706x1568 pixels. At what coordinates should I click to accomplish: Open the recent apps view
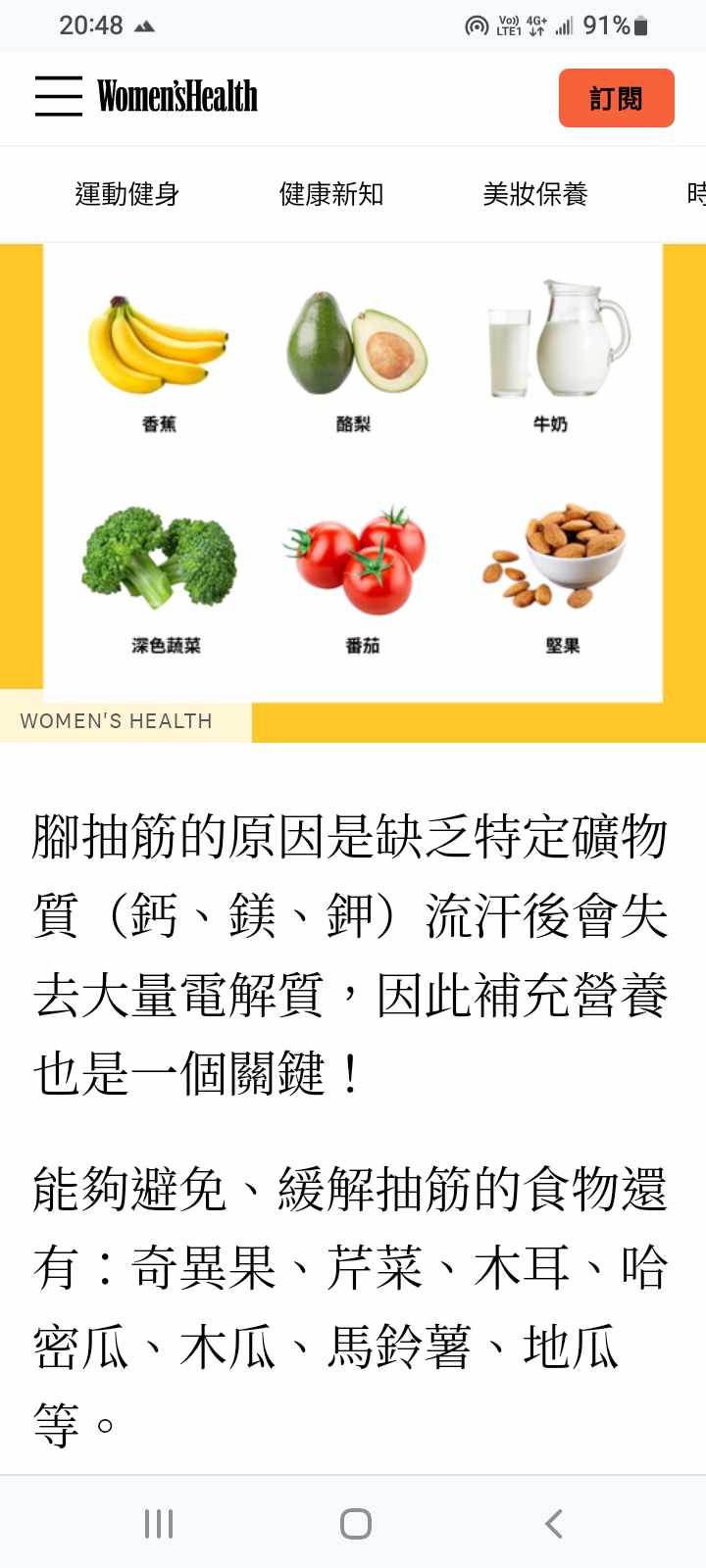click(x=159, y=1524)
